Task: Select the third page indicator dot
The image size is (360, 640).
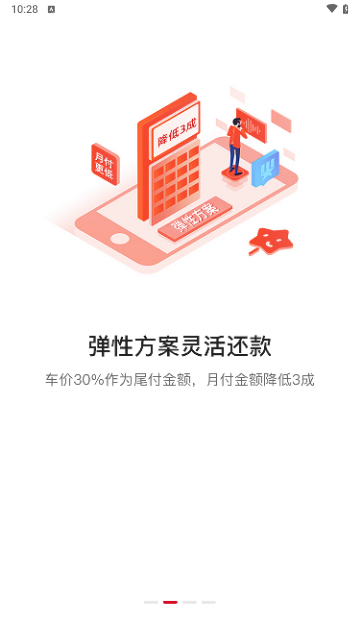Action: click(189, 602)
